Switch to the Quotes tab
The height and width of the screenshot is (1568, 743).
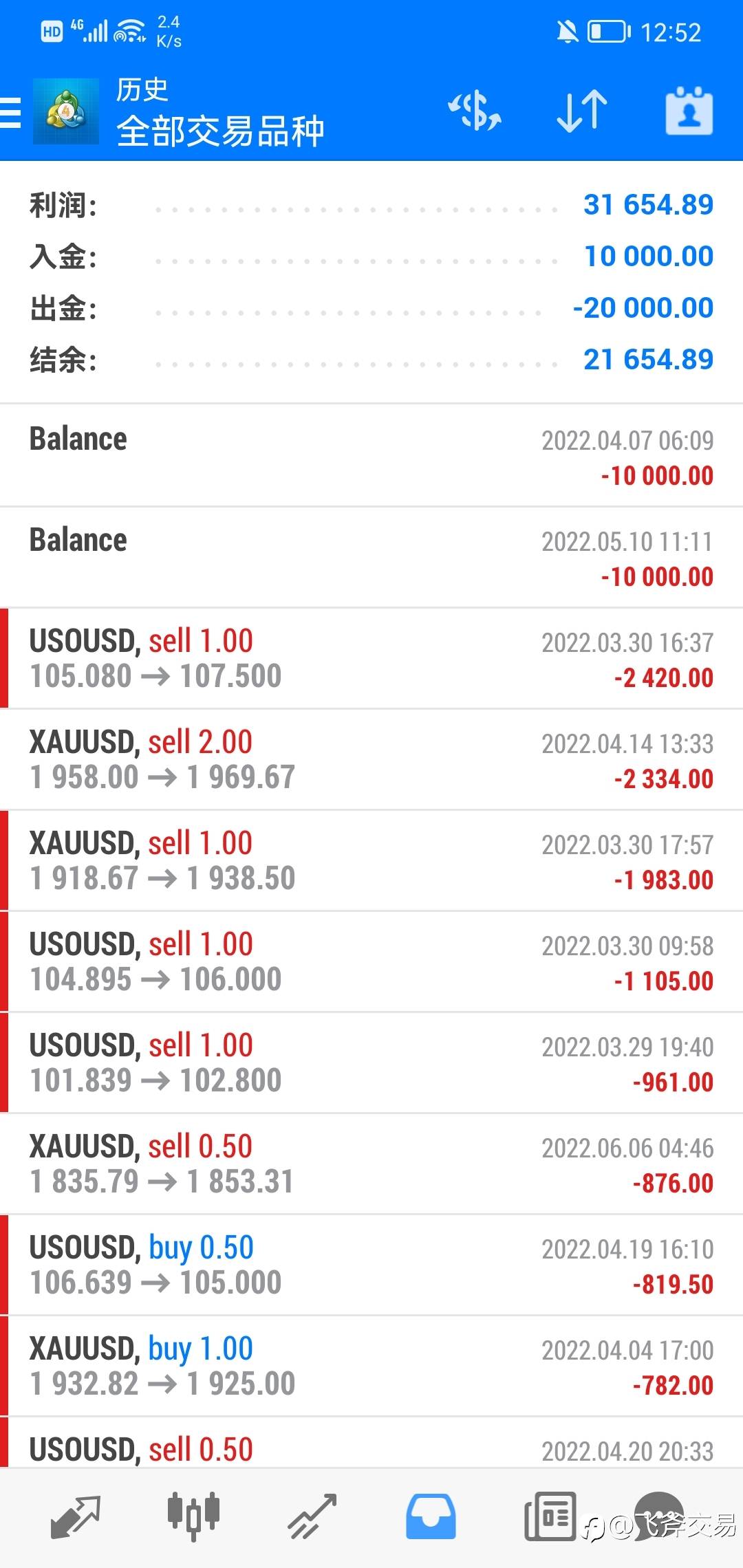pyautogui.click(x=76, y=1517)
